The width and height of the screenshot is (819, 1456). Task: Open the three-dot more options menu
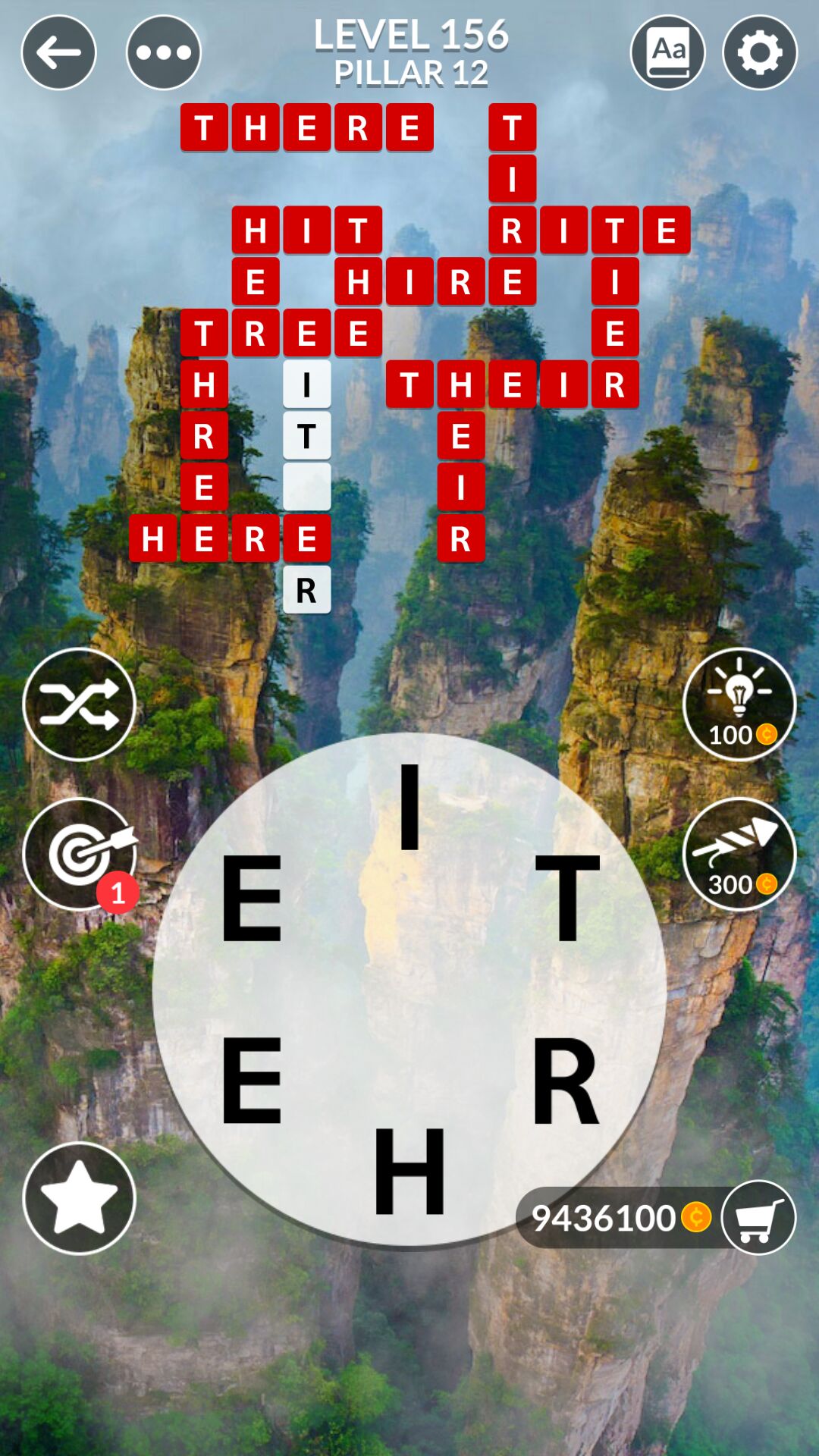click(x=164, y=52)
